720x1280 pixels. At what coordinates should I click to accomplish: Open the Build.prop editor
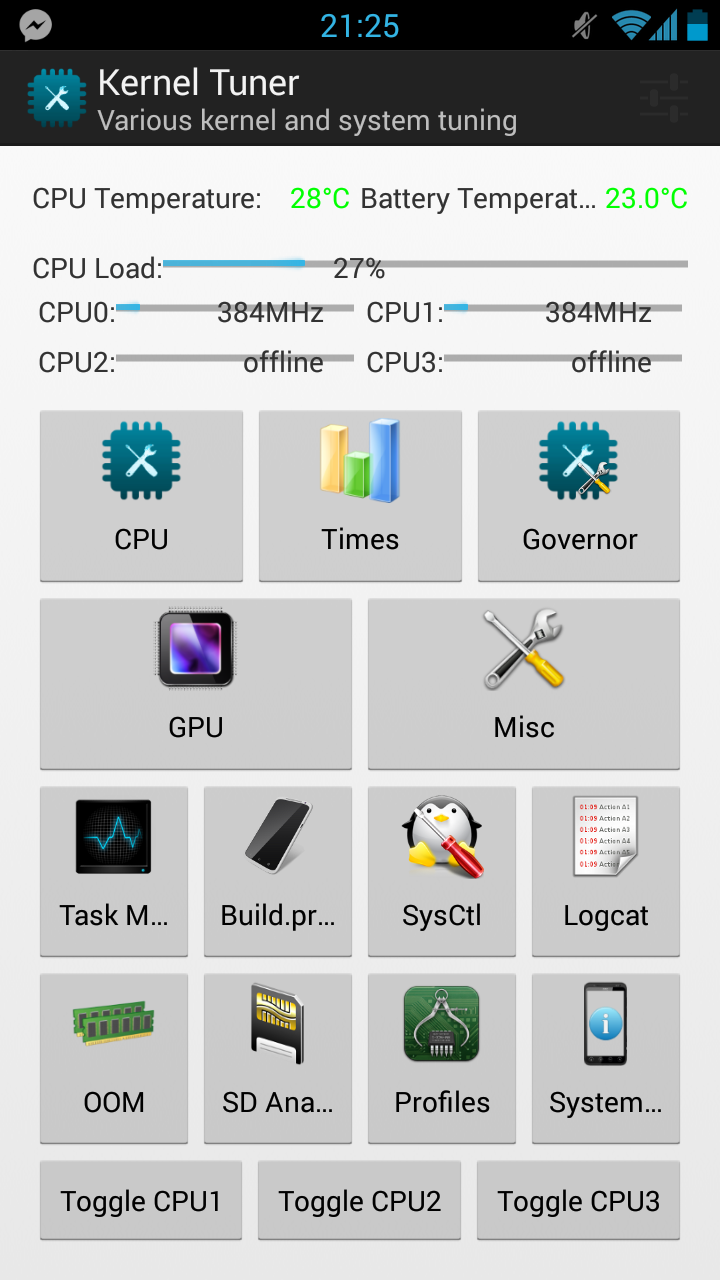(x=278, y=871)
